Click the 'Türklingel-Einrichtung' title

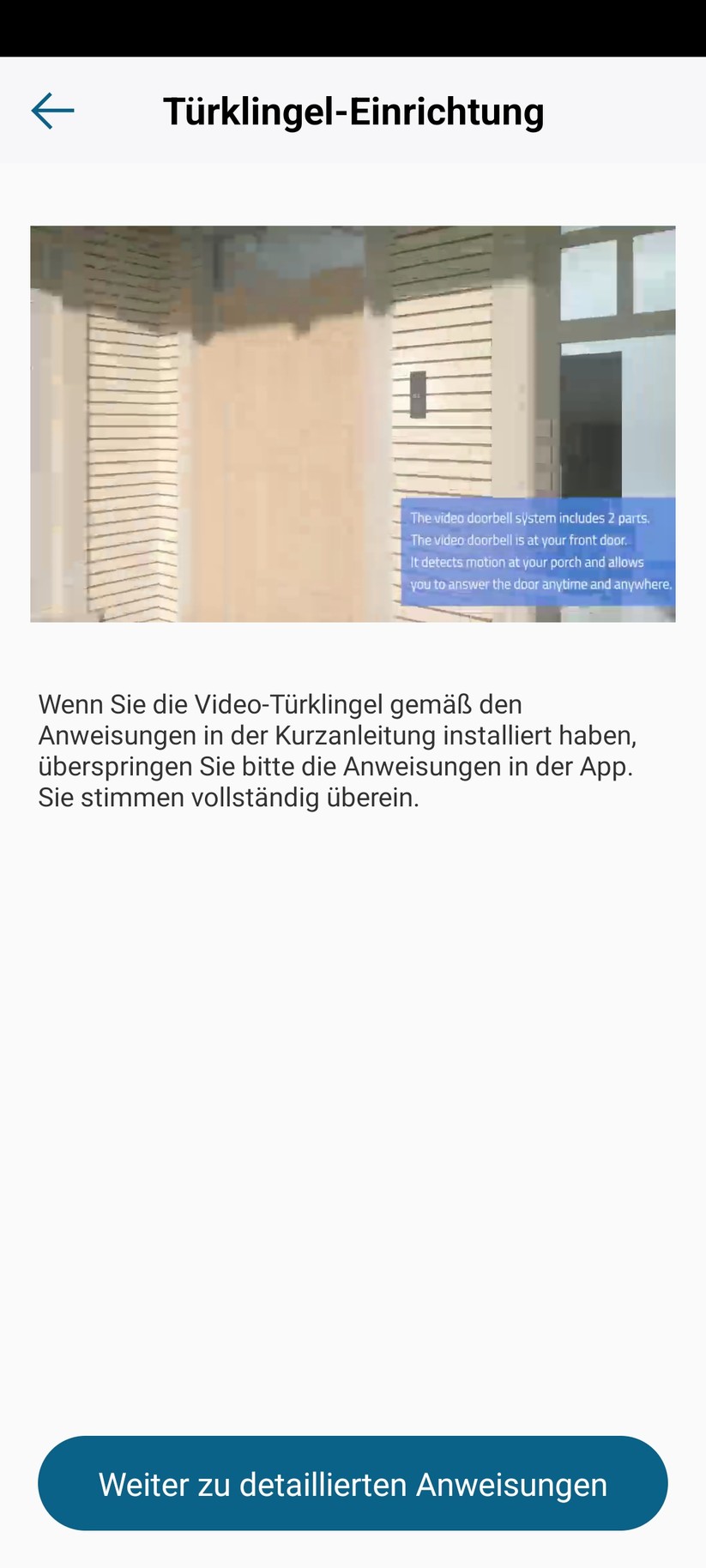pos(353,110)
